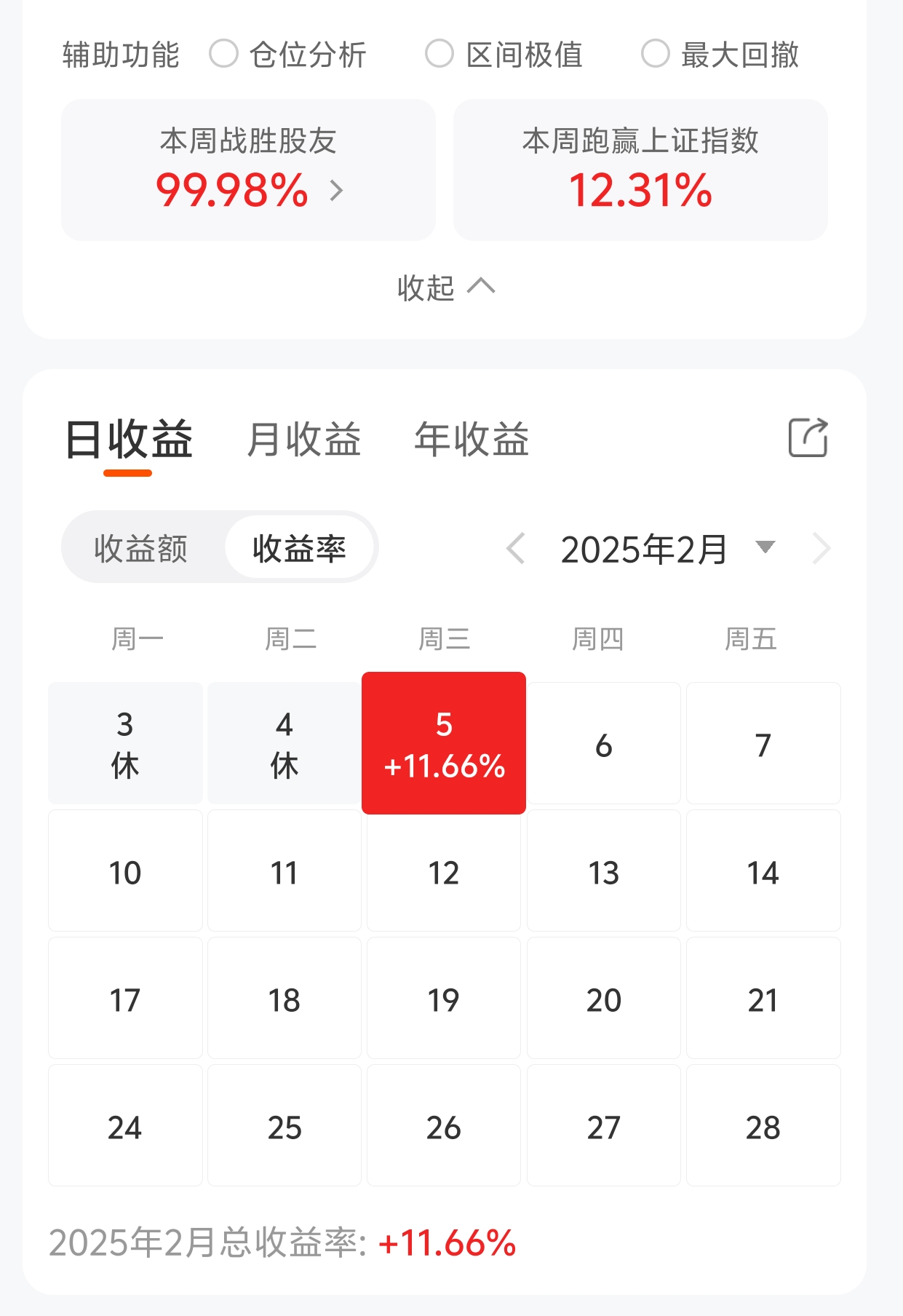Switch to the 年收益 tab
The width and height of the screenshot is (903, 1316).
click(x=472, y=440)
